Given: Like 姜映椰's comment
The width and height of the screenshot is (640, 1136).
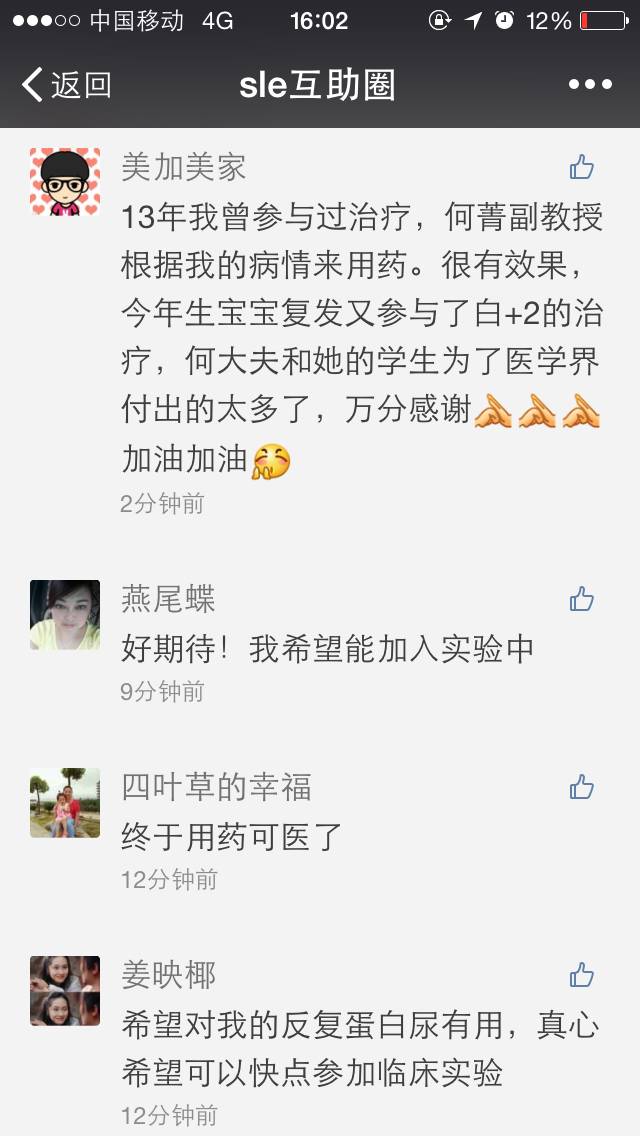Looking at the screenshot, I should coord(582,975).
